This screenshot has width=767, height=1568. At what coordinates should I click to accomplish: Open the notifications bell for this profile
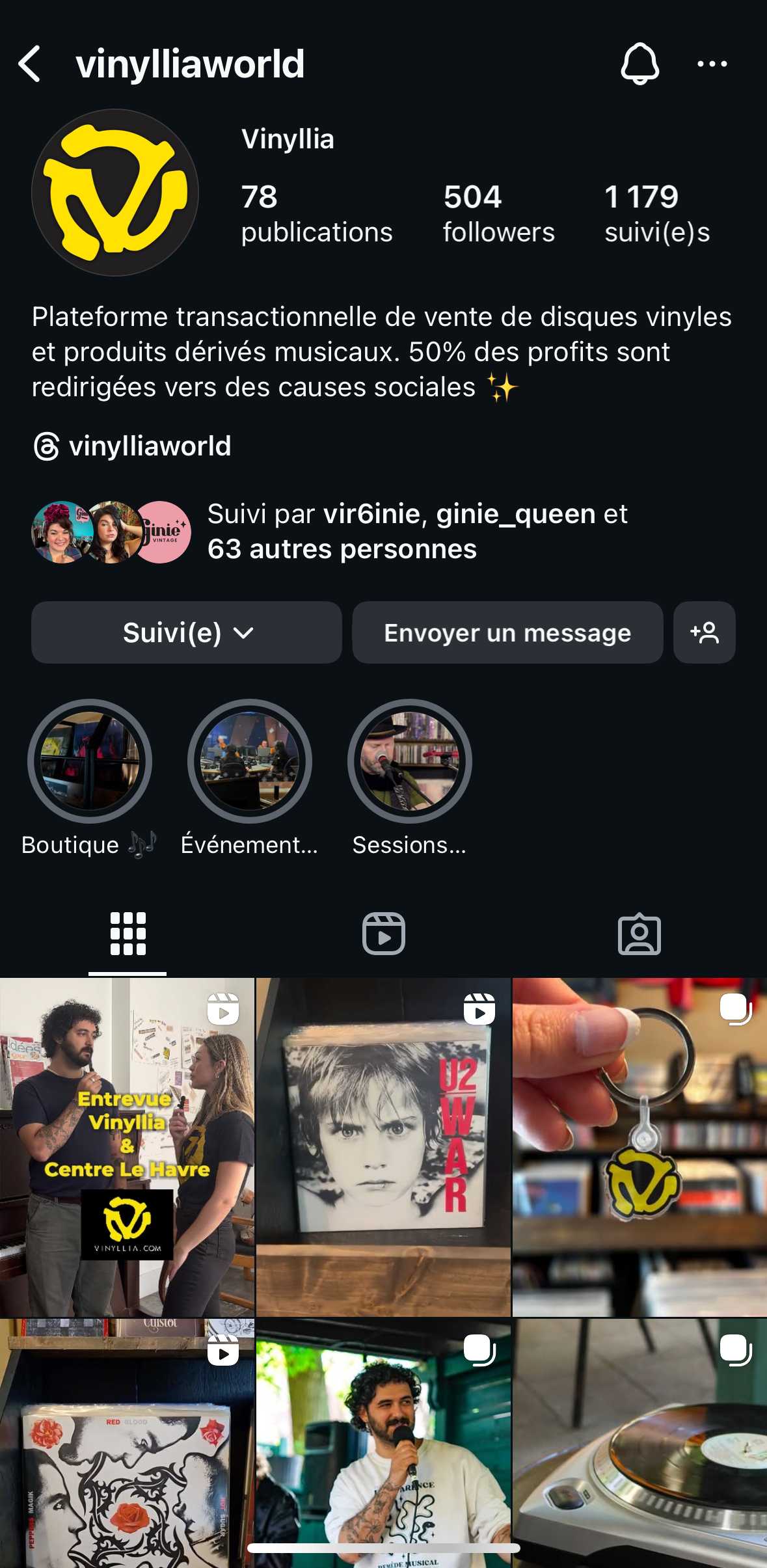[640, 64]
